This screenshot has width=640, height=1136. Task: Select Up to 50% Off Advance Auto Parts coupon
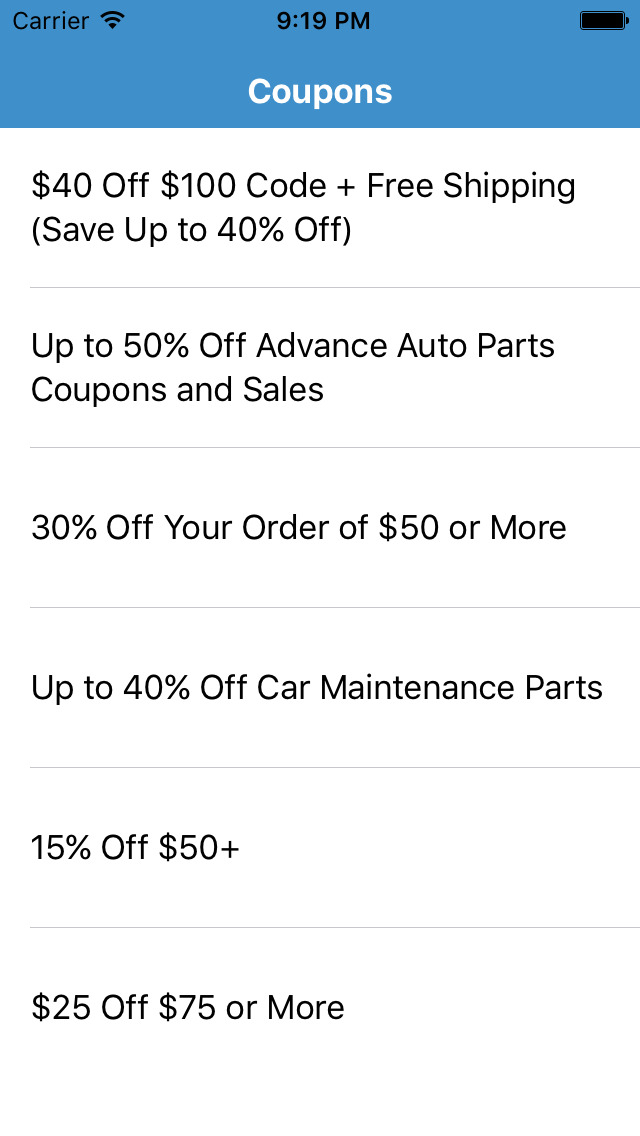(293, 368)
